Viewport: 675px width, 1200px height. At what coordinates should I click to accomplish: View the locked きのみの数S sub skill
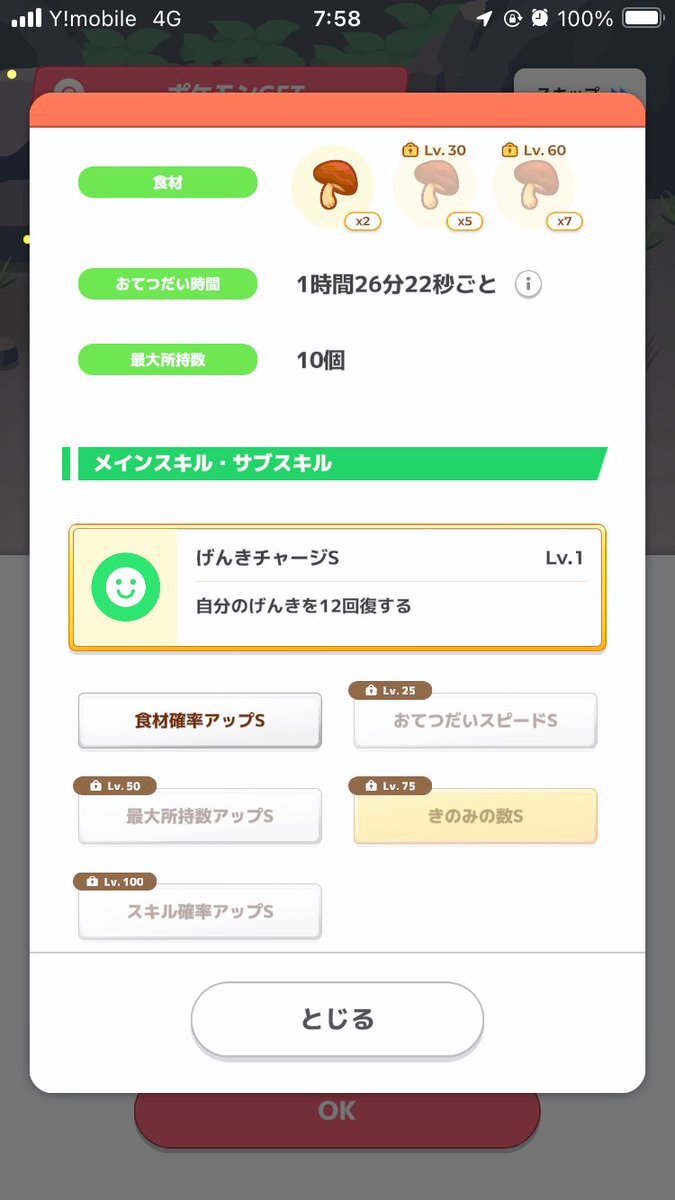tap(475, 815)
